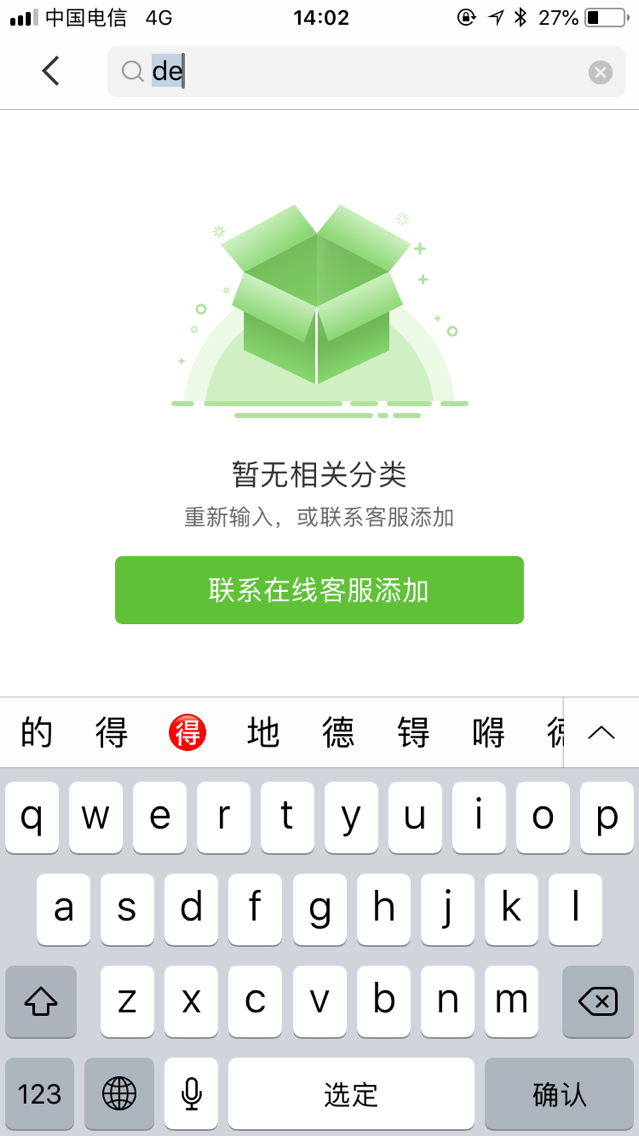
Task: Tap the 确认 key on the keyboard
Action: pos(559,1094)
